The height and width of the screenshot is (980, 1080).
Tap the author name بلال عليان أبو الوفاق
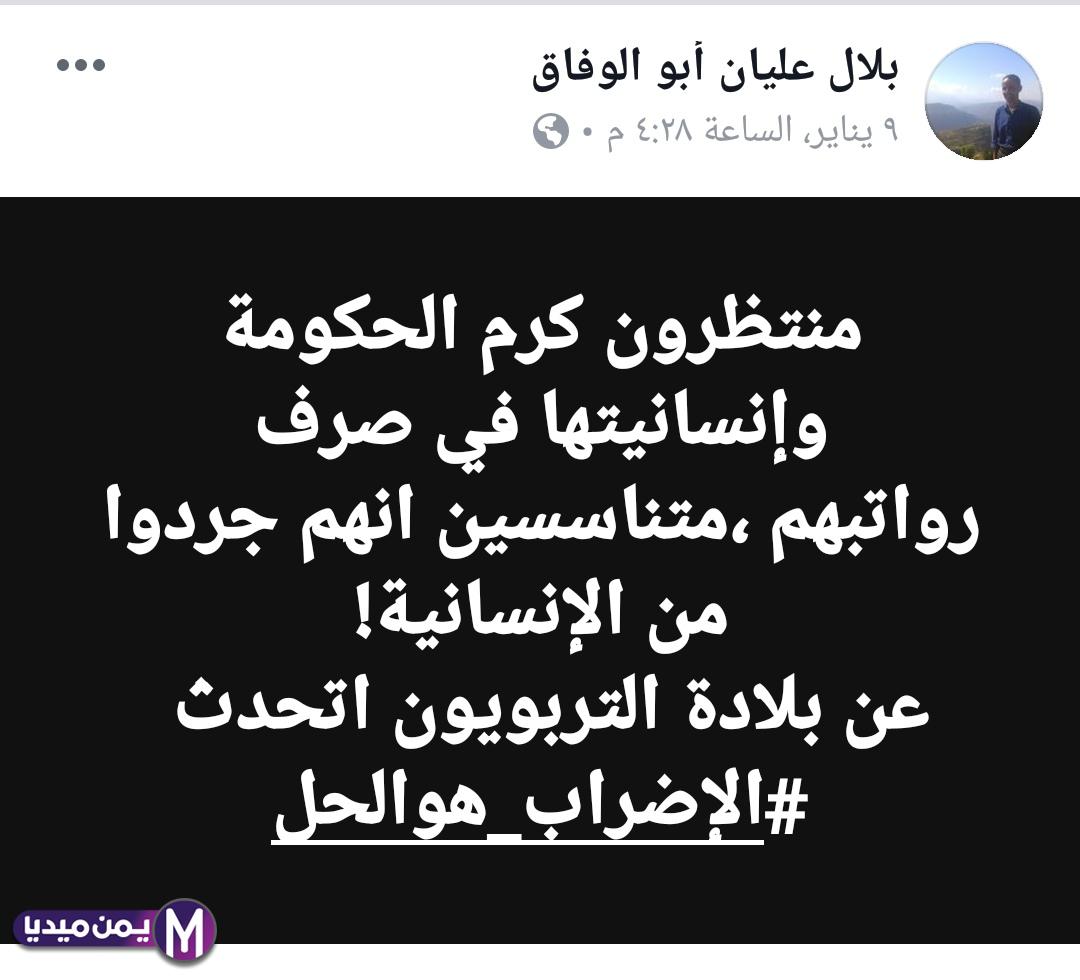click(x=715, y=72)
